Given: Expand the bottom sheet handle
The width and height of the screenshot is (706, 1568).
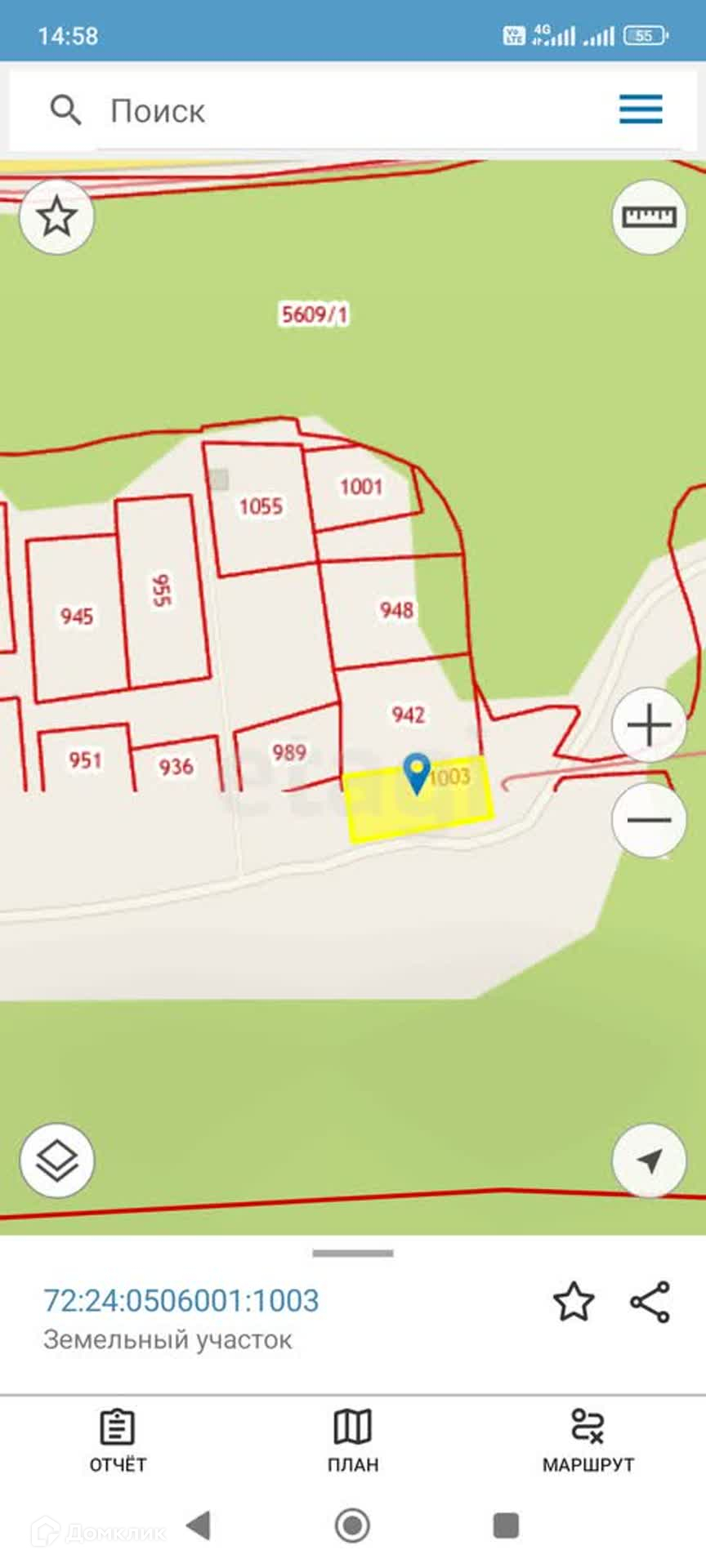Looking at the screenshot, I should 353,1253.
